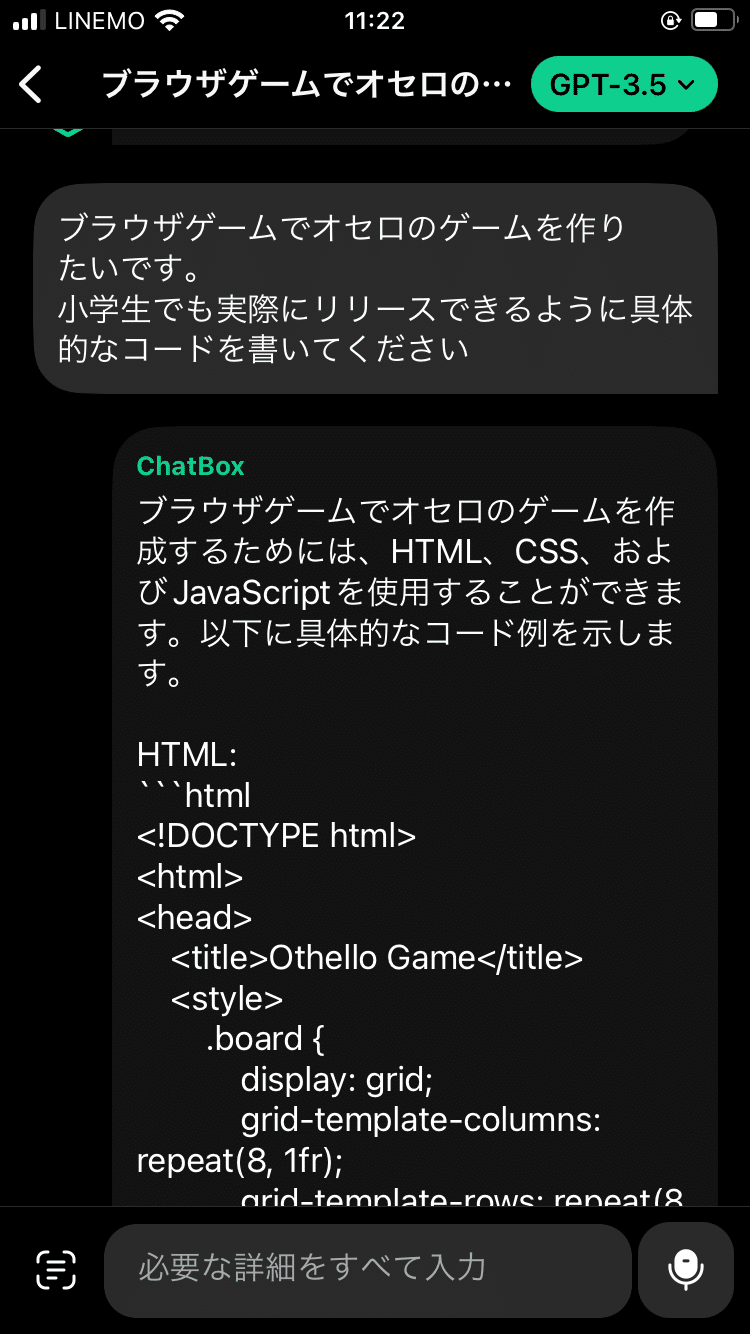Screen dimensions: 750x1334
Task: Open the text scan icon
Action: (x=56, y=1270)
